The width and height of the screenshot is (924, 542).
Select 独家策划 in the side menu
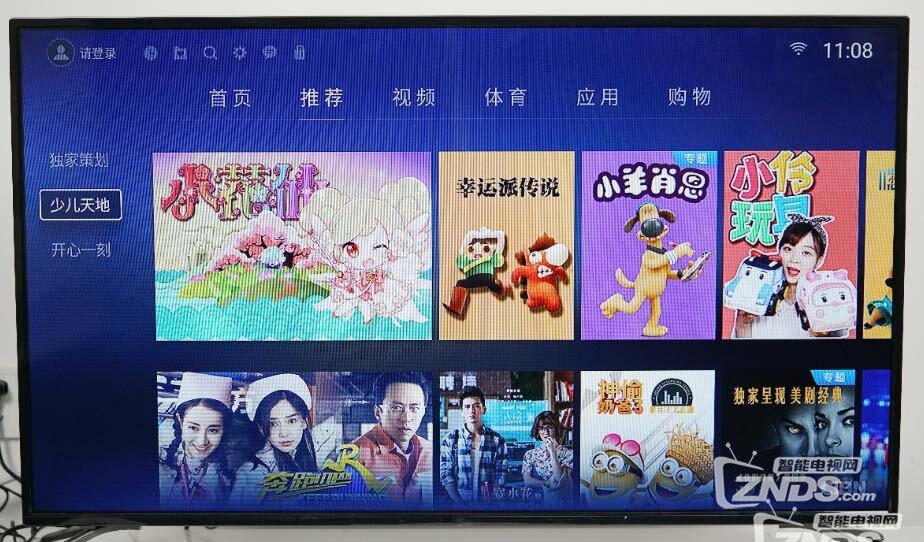79,160
